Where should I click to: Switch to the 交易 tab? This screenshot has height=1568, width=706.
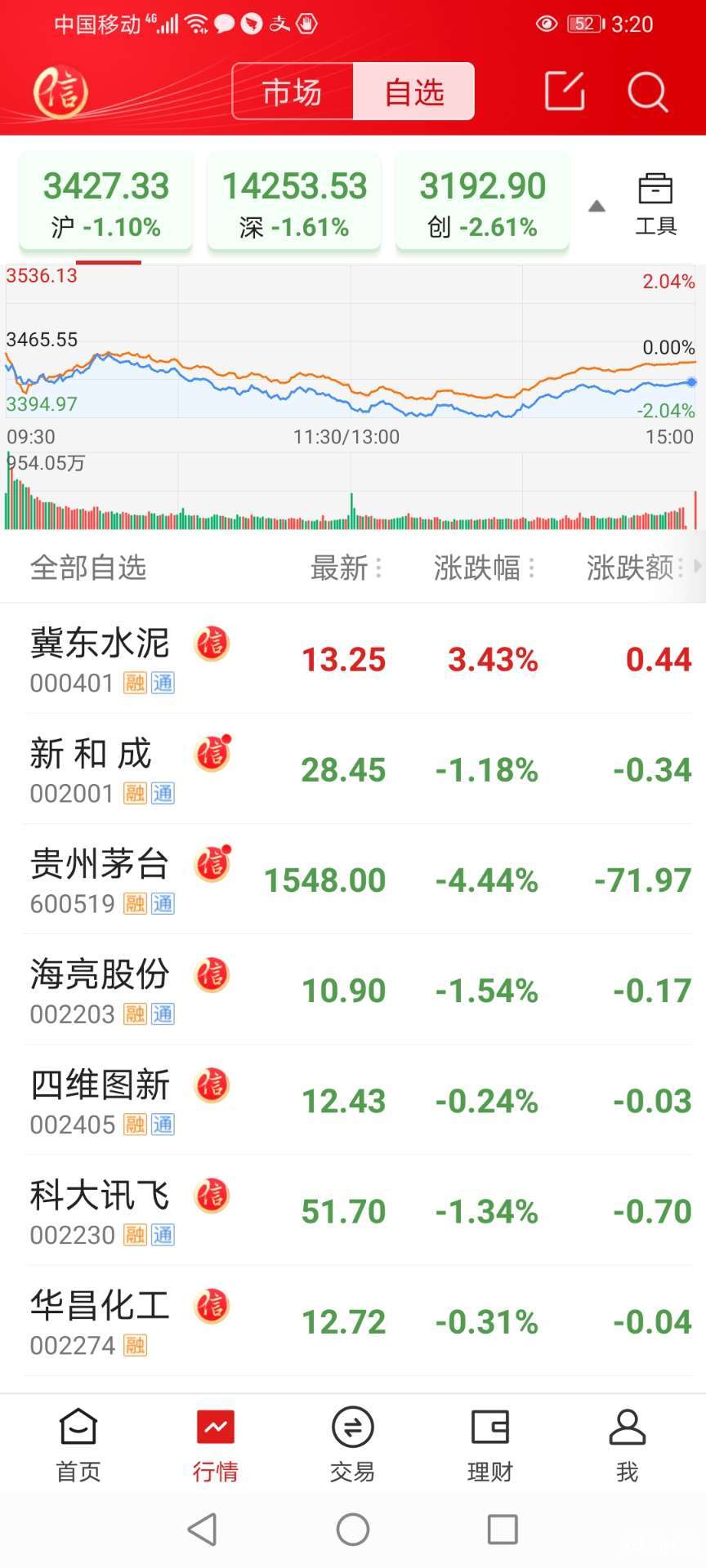352,1445
